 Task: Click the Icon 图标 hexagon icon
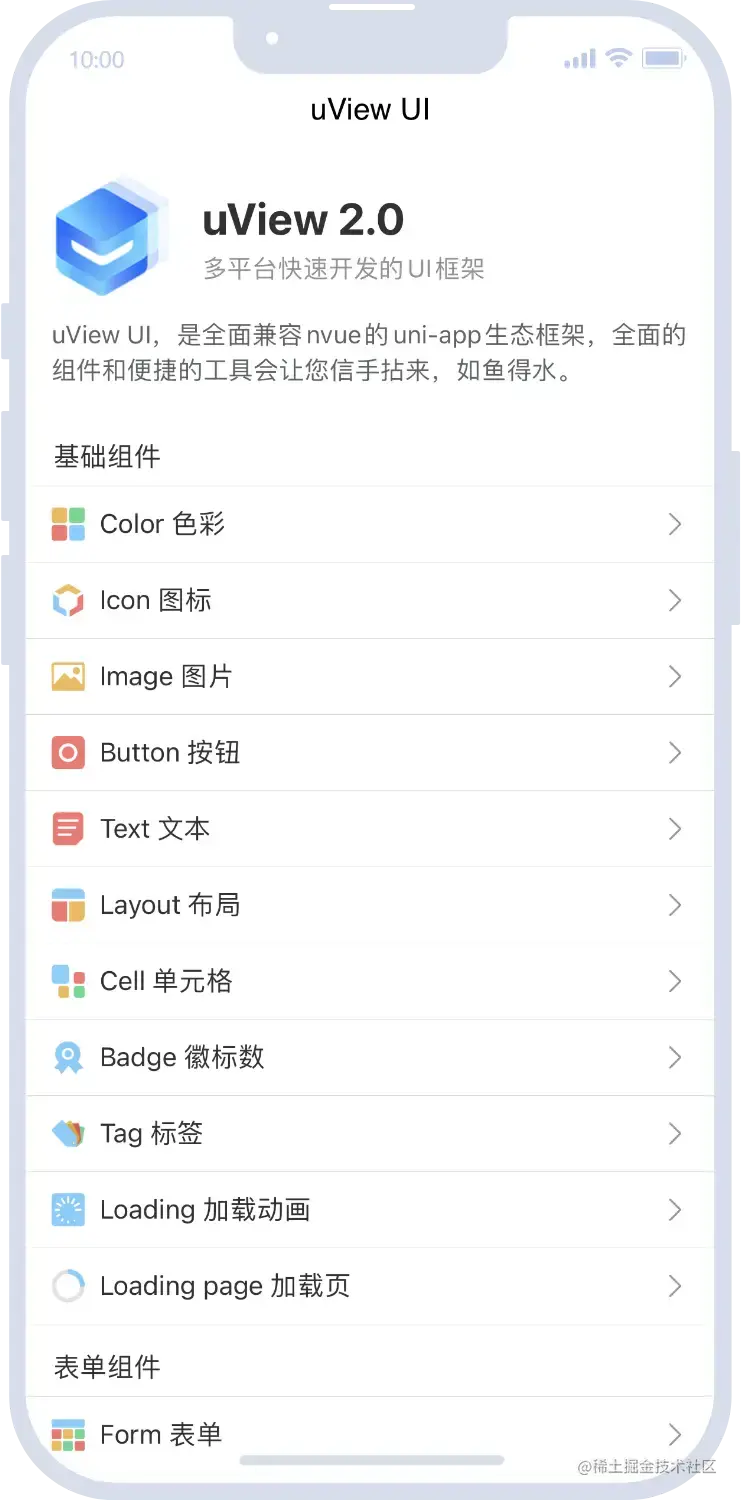(x=68, y=600)
